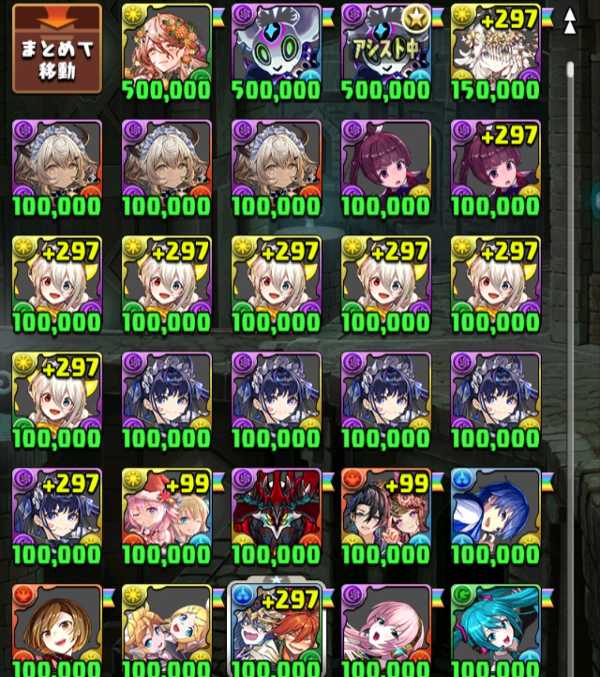The height and width of the screenshot is (677, 600).
Task: Select the brown-haired girl in red tile
Action: 57,628
